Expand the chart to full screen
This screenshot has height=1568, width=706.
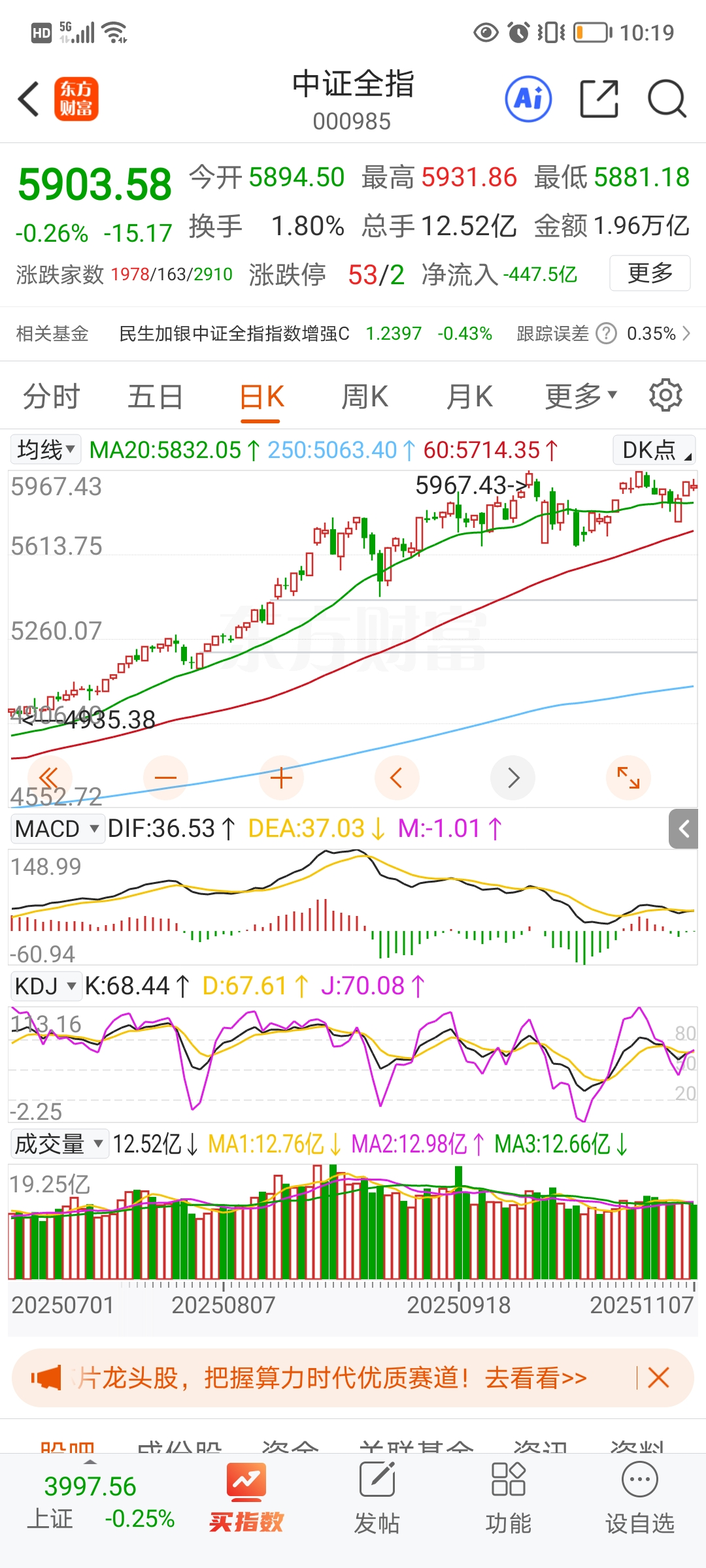pyautogui.click(x=628, y=778)
